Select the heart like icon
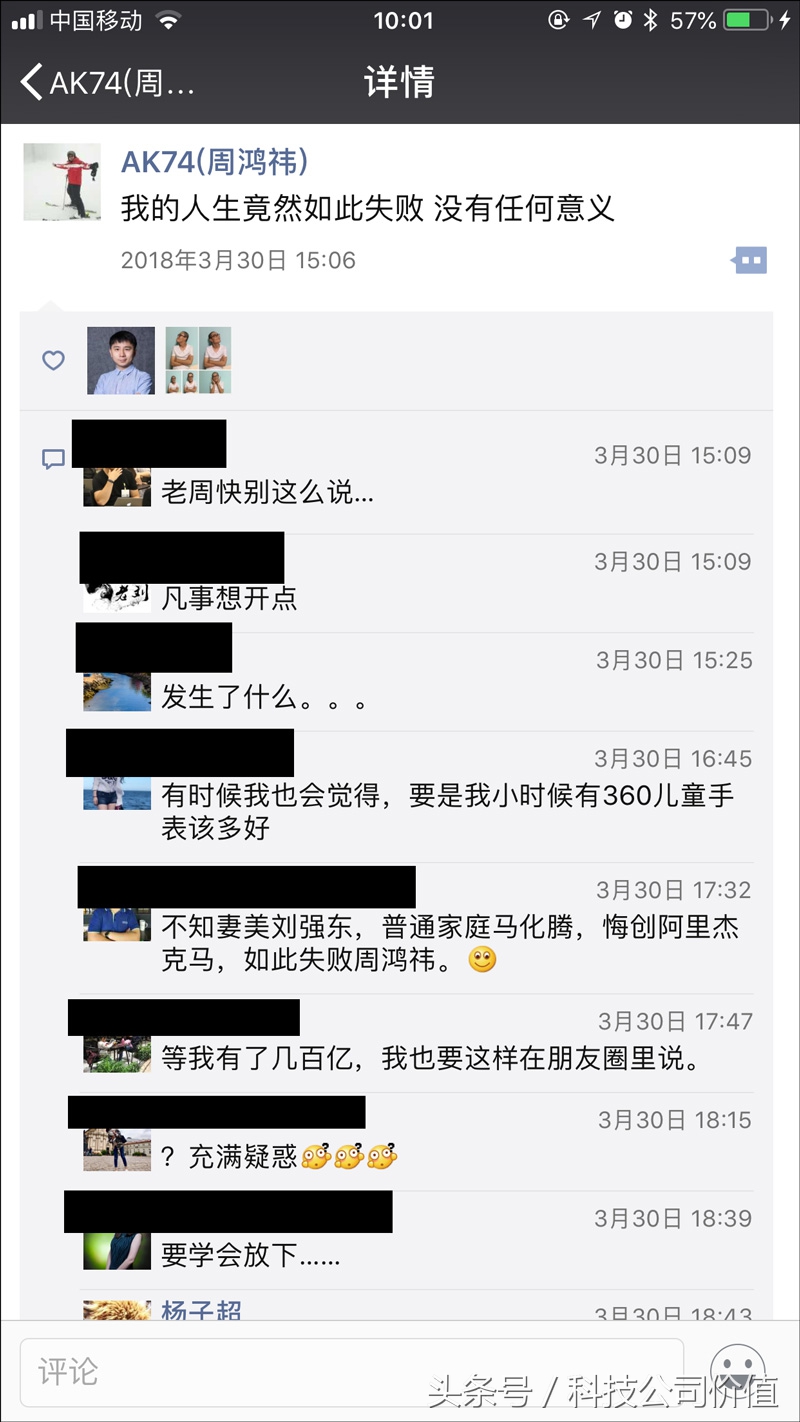Viewport: 800px width, 1422px height. click(x=52, y=360)
